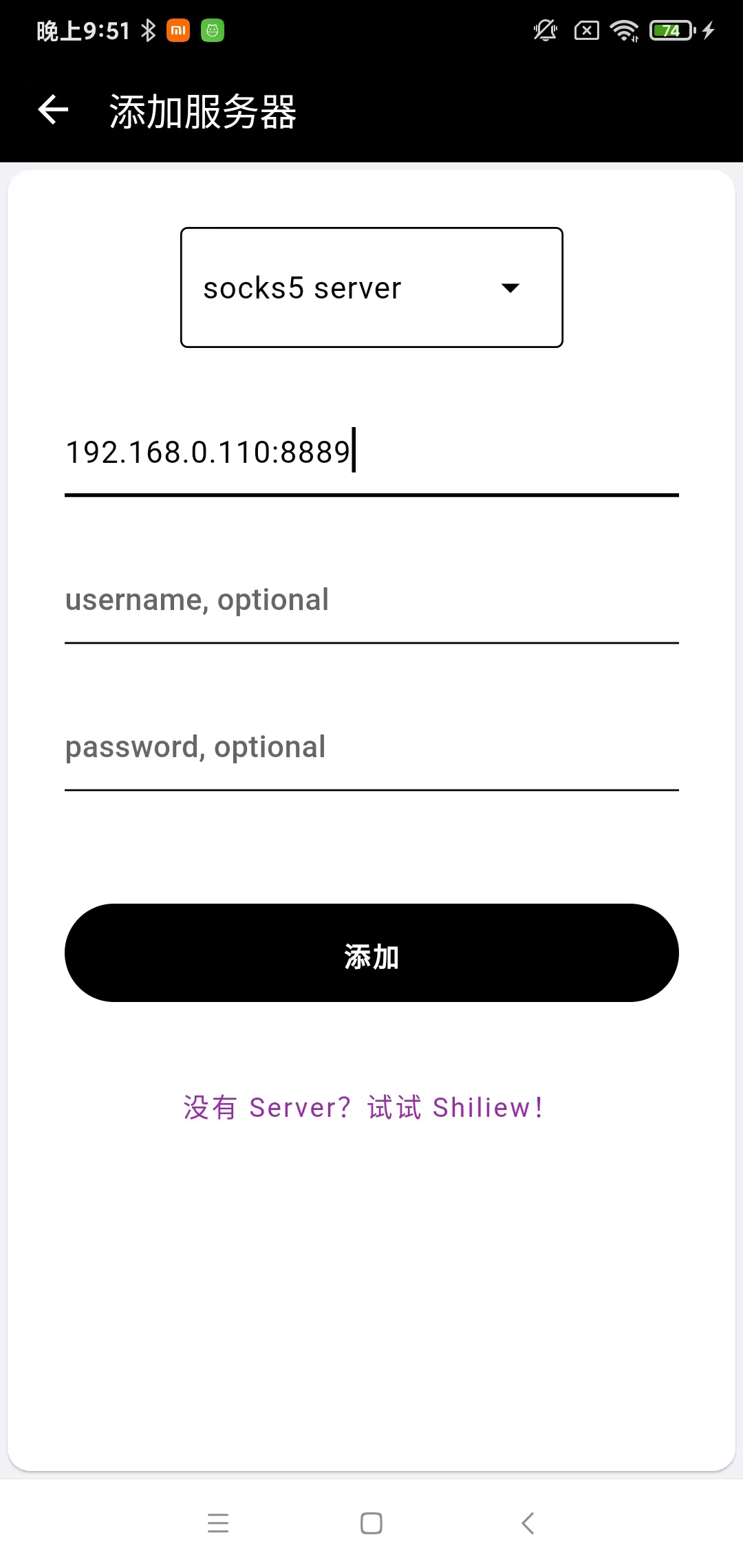The image size is (743, 1568).
Task: Tap the black 添加 button
Action: click(x=371, y=952)
